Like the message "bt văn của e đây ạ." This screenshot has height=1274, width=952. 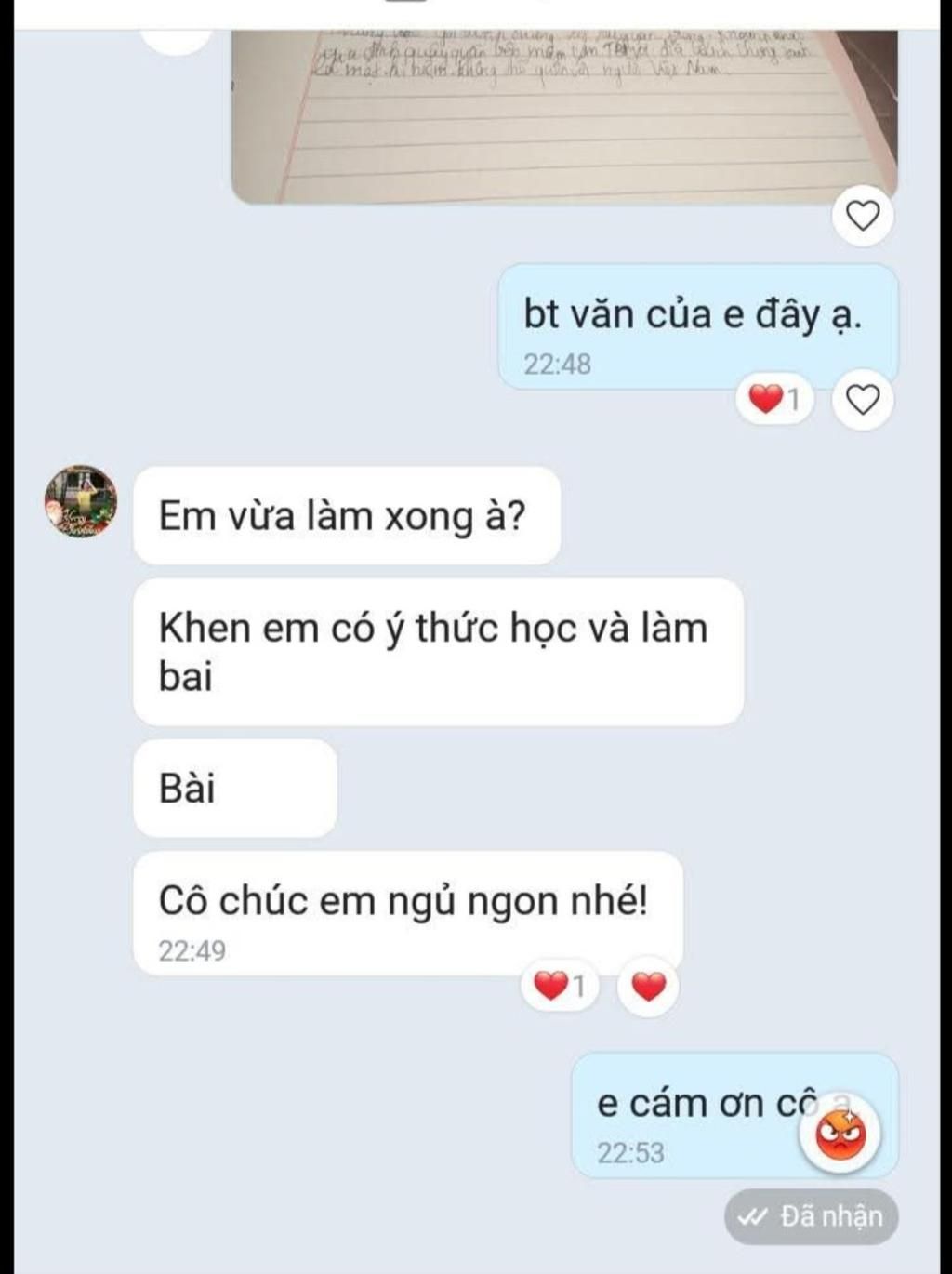(x=863, y=400)
